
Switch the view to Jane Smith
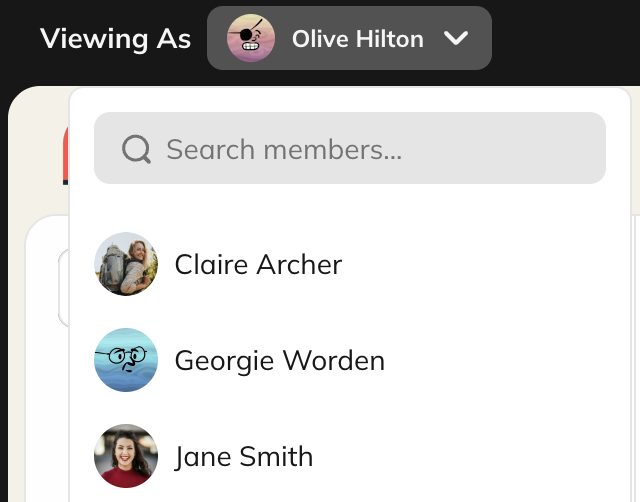tap(242, 457)
